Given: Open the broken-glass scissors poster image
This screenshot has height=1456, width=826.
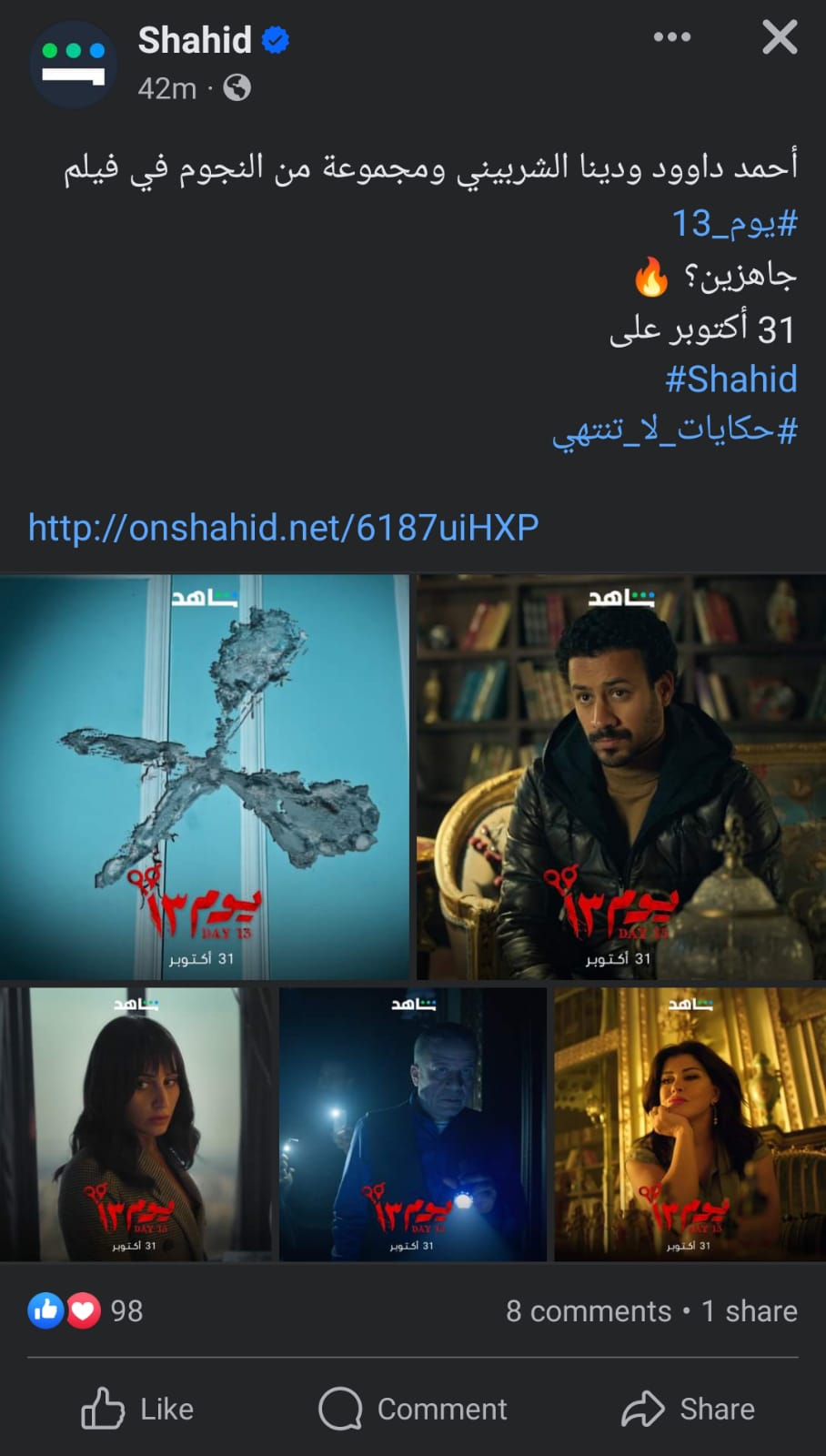Looking at the screenshot, I should (204, 776).
